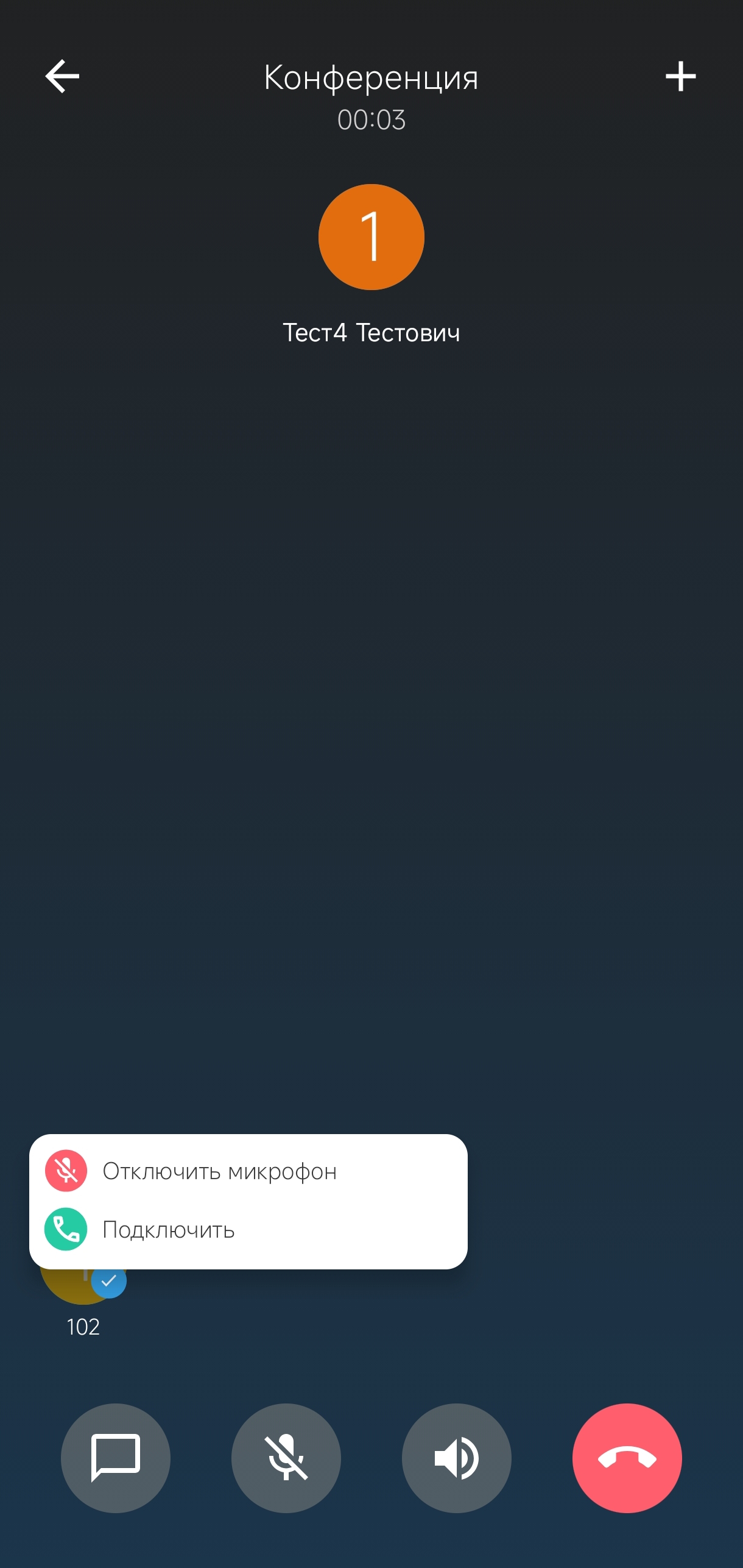
Task: End the conference call
Action: coord(627,1458)
